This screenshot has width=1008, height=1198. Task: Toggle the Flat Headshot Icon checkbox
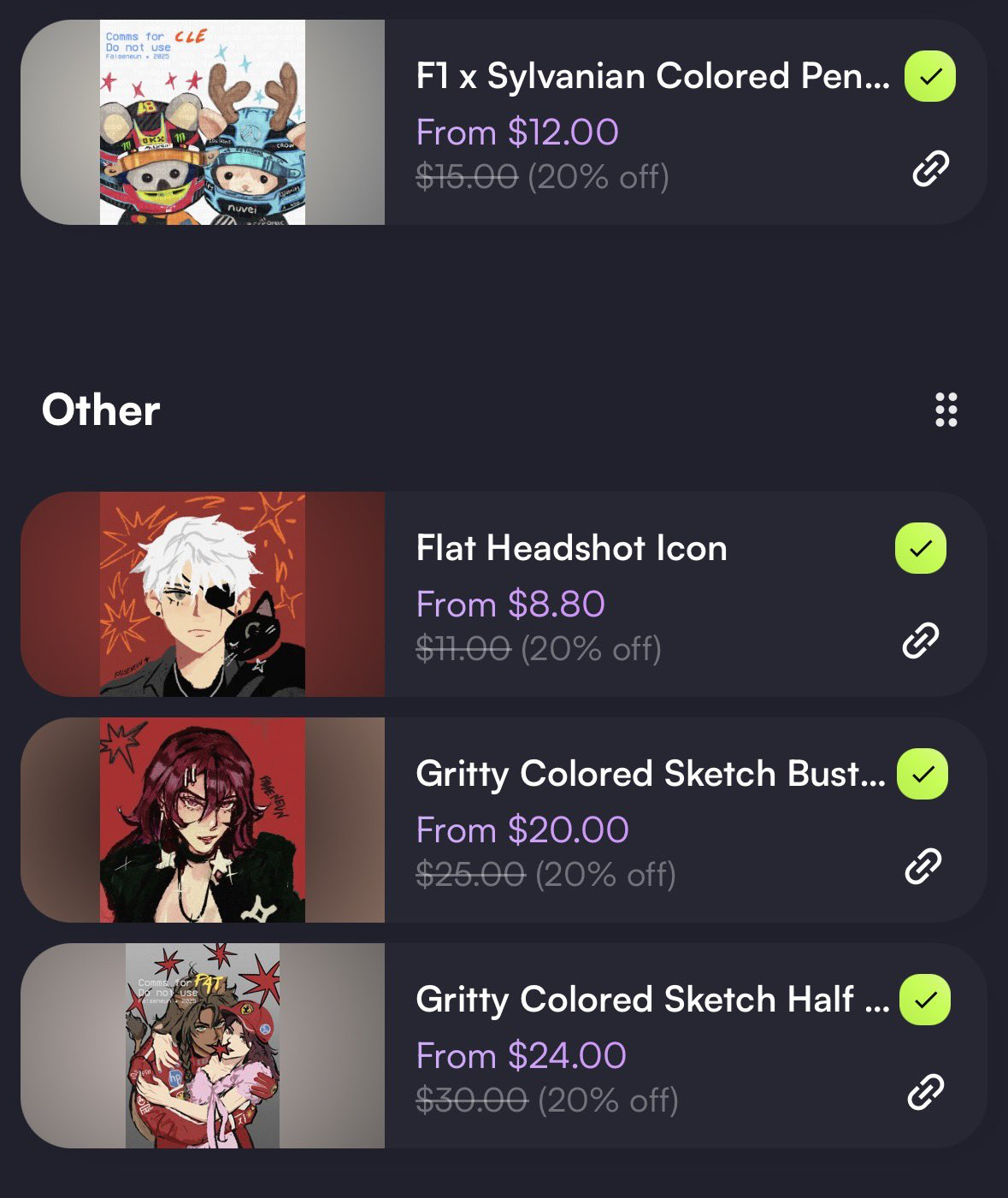pos(920,548)
